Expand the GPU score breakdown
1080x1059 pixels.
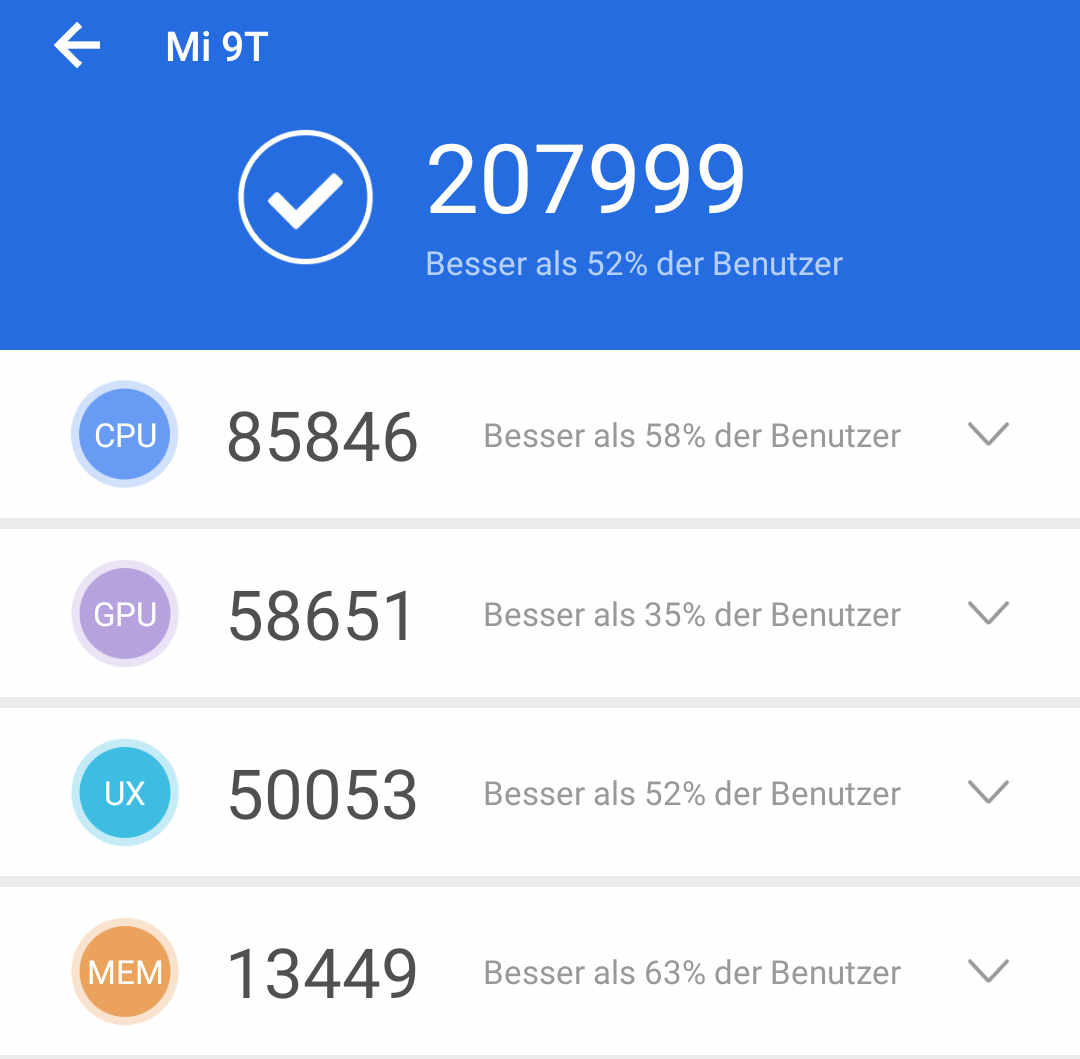987,613
